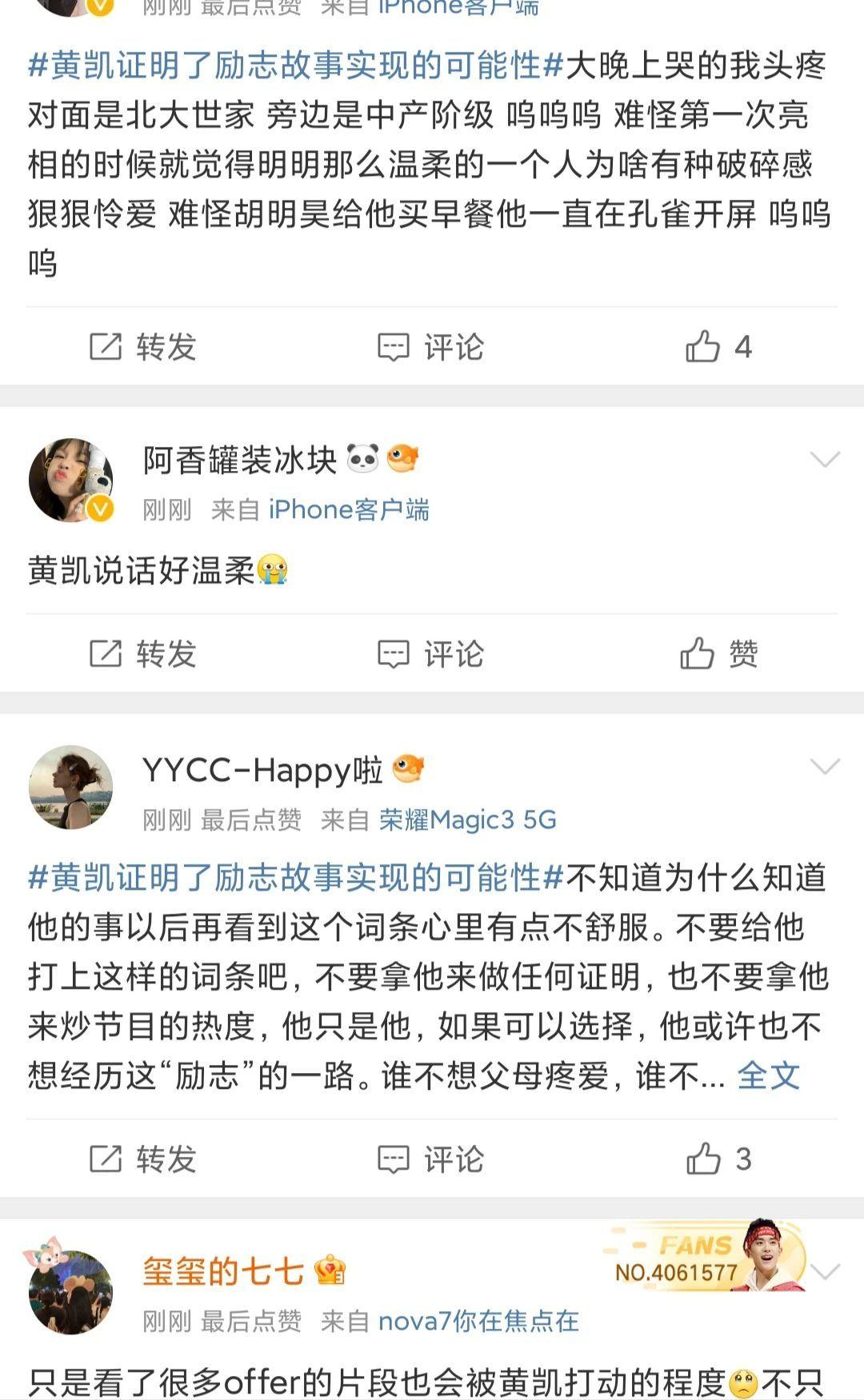Open YYCC-Happy啦's profile avatar
This screenshot has width=864, height=1400.
click(x=71, y=788)
